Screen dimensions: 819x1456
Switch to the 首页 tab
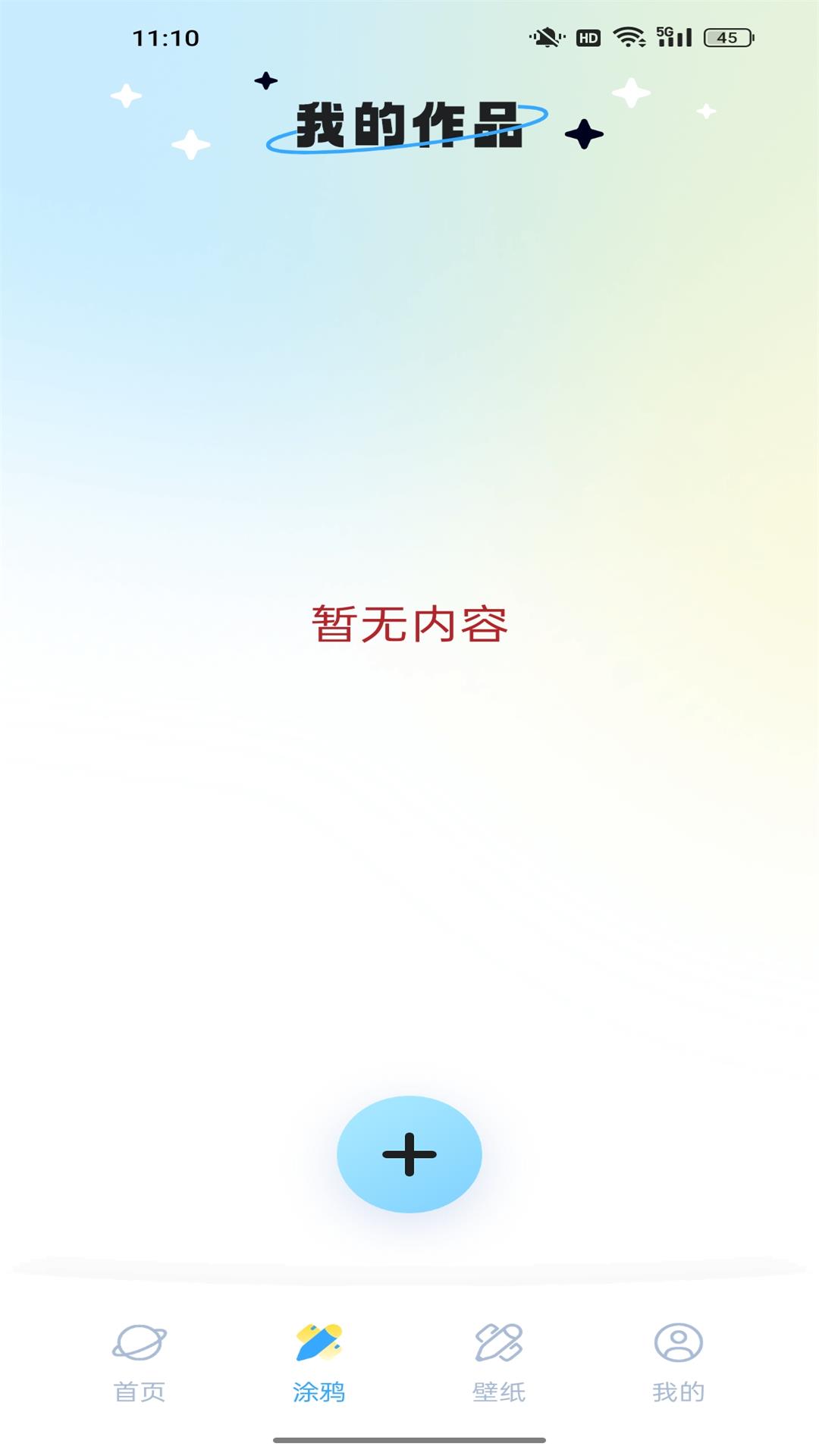(x=140, y=1363)
